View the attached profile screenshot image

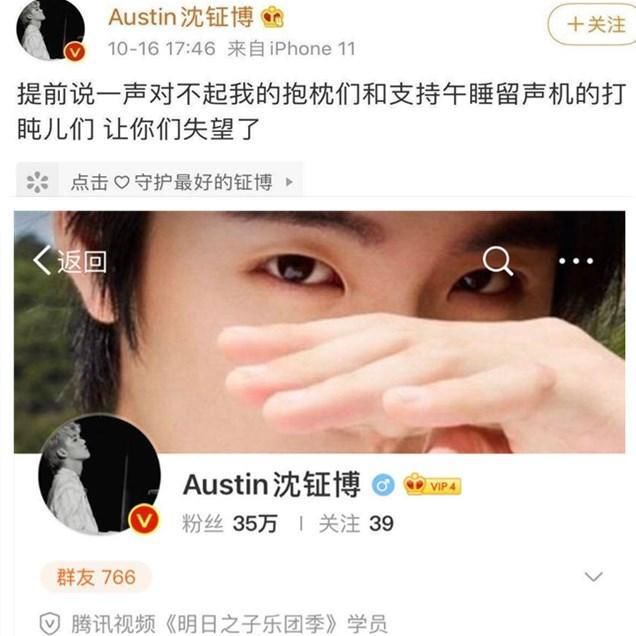pos(318,420)
